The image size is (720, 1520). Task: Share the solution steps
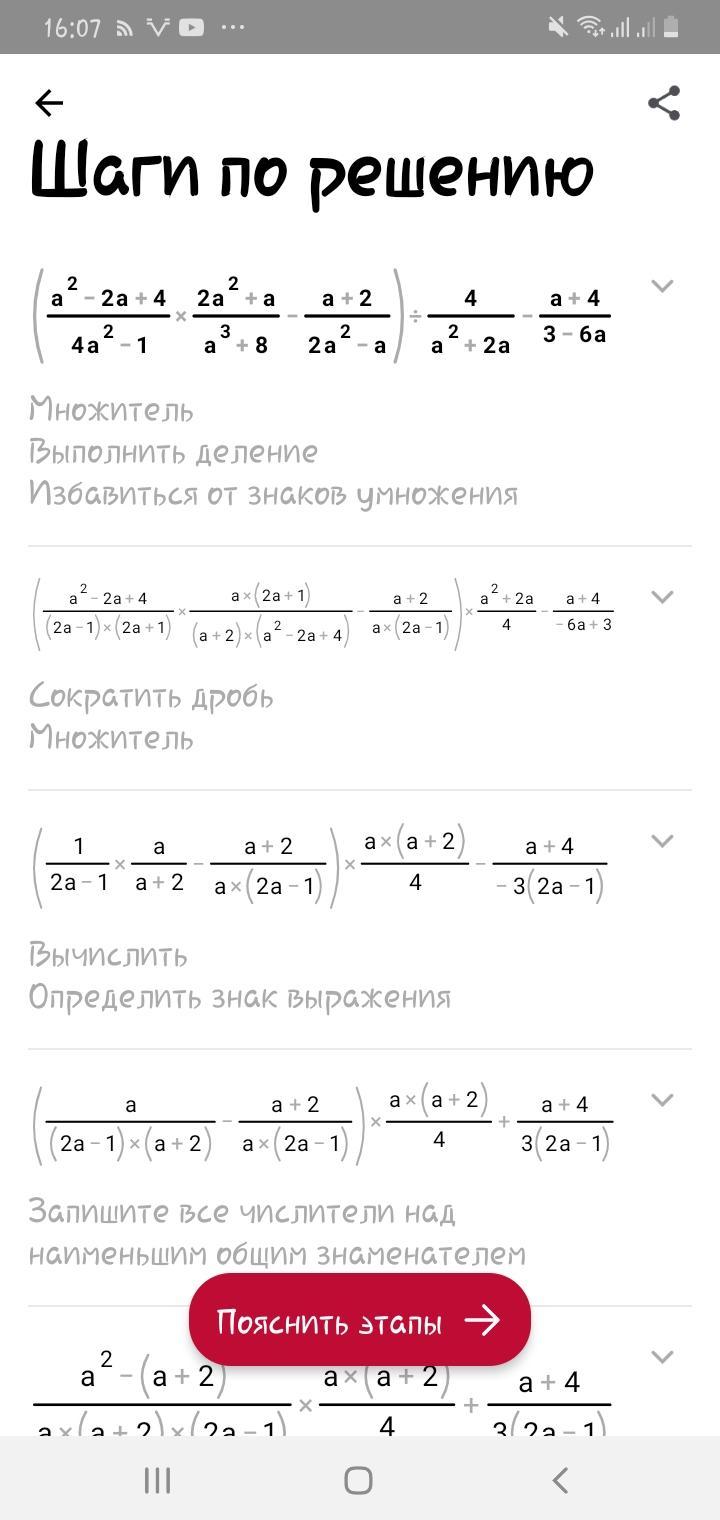[x=664, y=103]
